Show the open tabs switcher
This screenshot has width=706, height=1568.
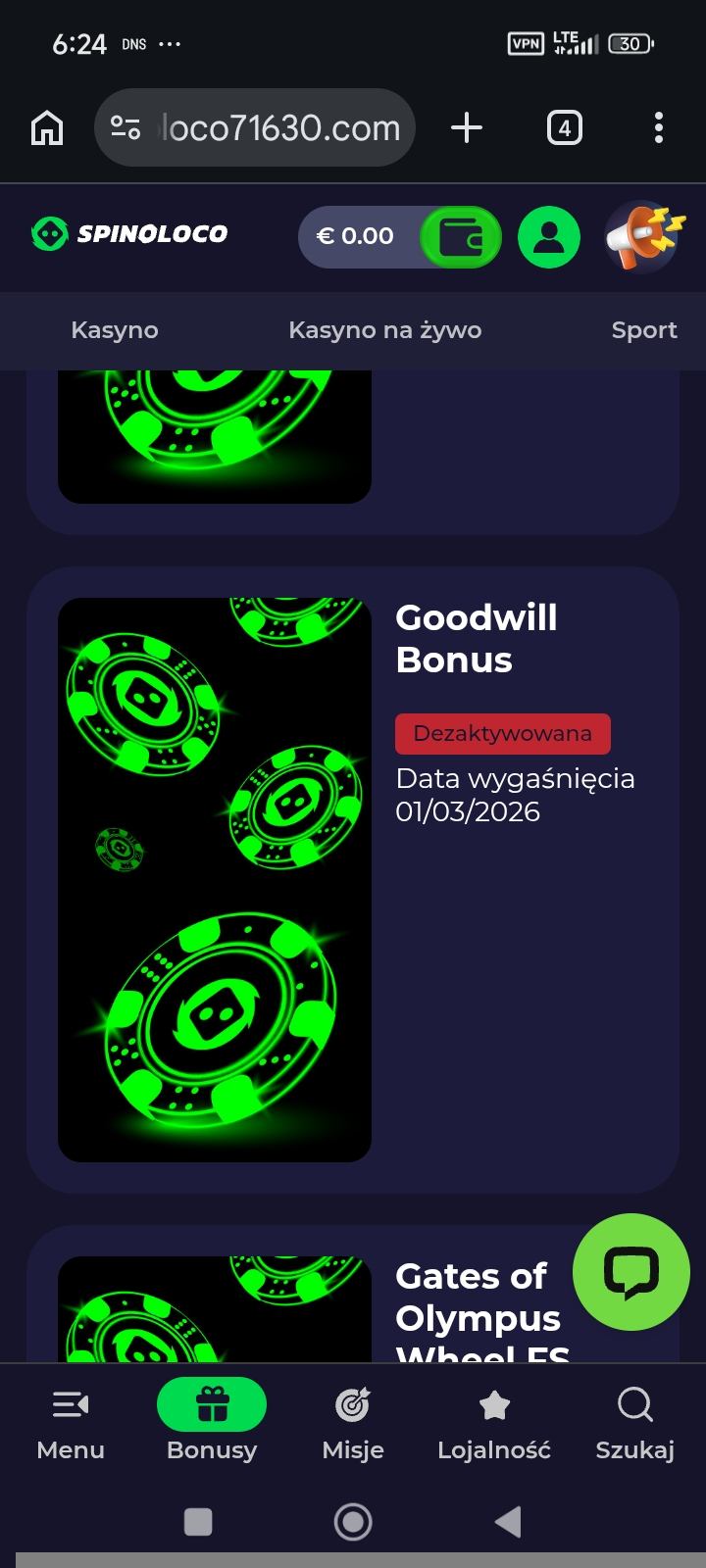[564, 128]
